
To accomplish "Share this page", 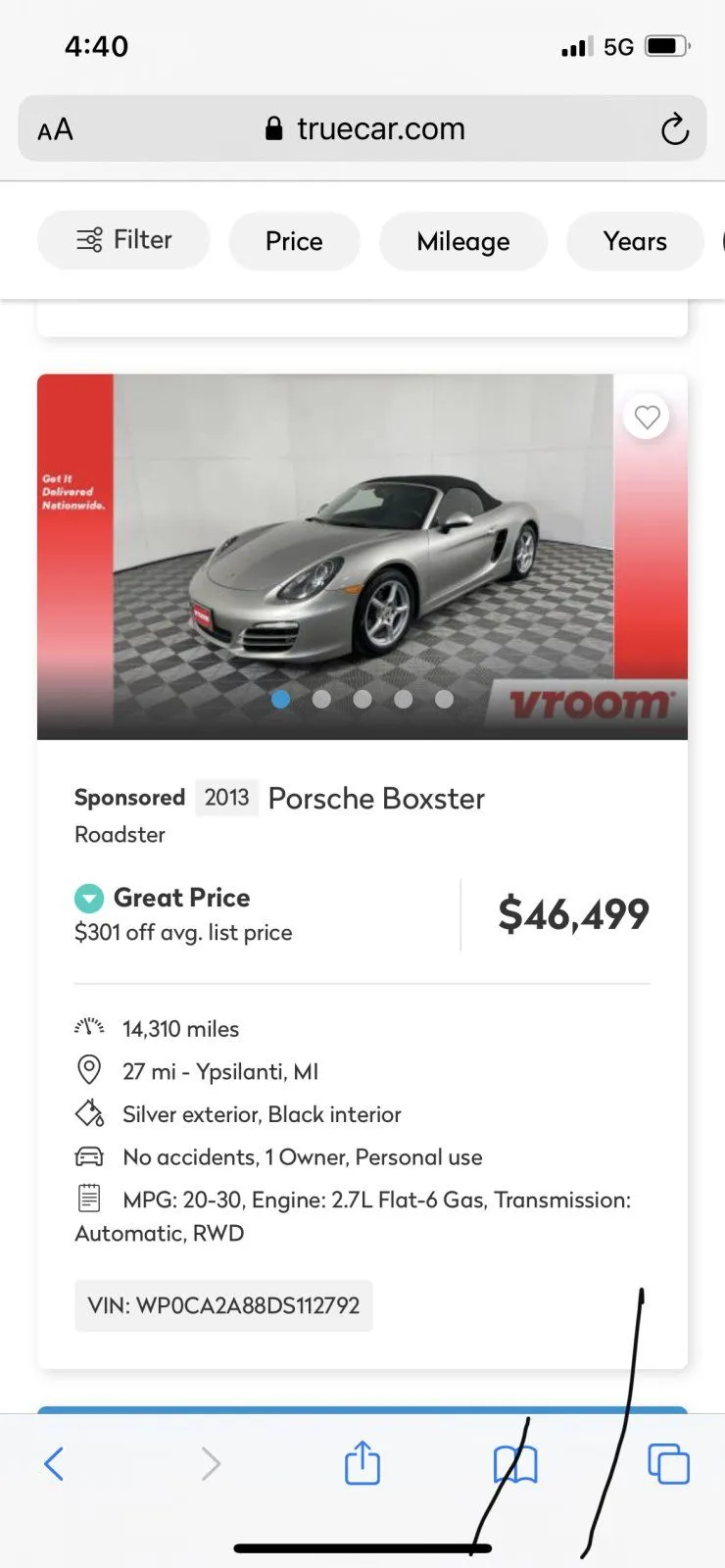I will point(362,1464).
